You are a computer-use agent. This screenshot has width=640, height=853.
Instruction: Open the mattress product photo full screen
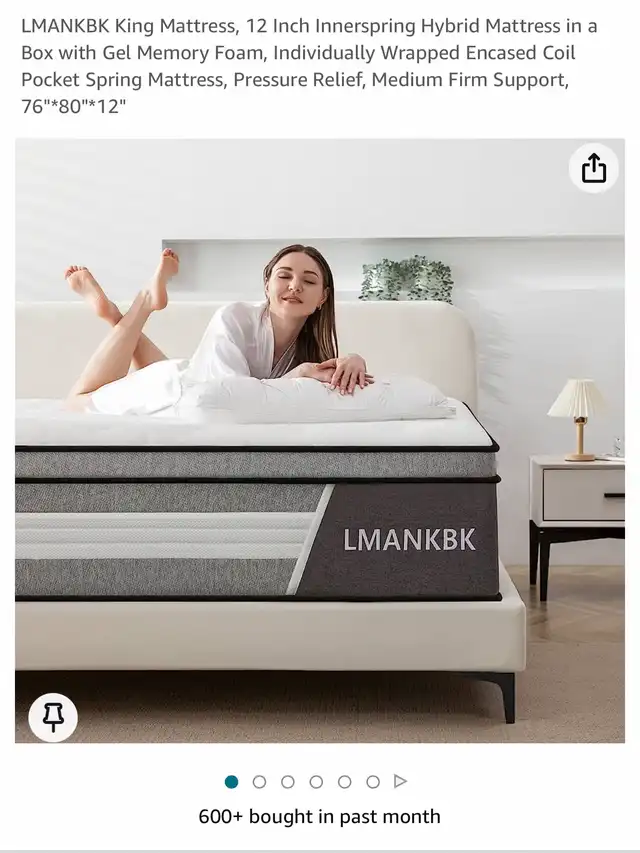coord(320,440)
